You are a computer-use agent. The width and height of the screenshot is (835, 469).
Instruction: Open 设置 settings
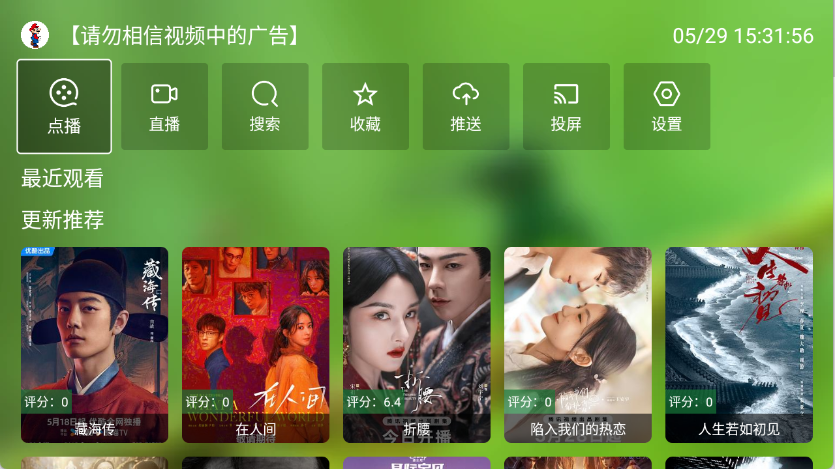pos(667,106)
